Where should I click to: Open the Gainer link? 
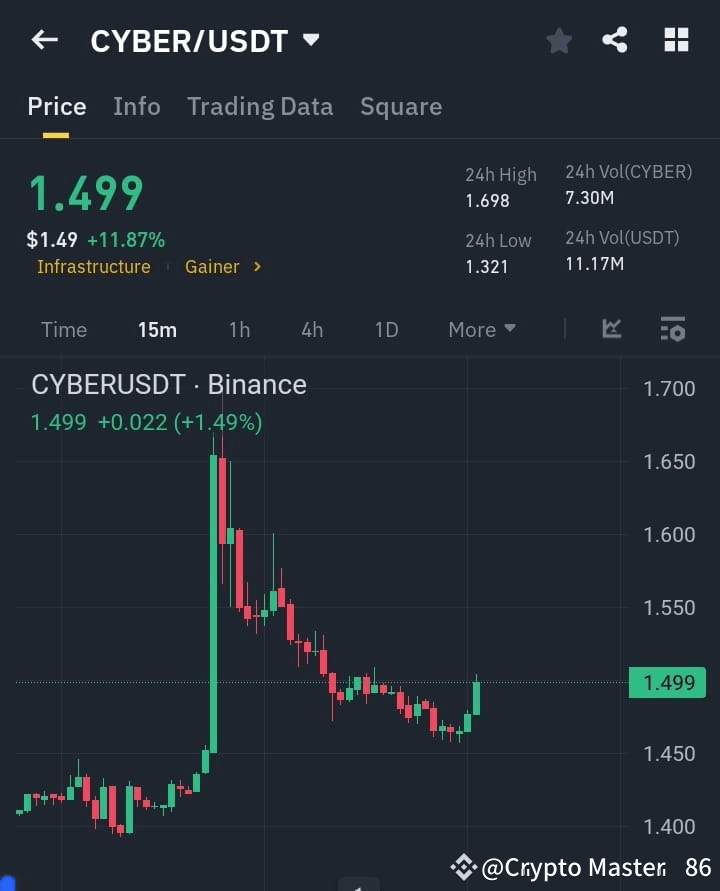pyautogui.click(x=212, y=267)
